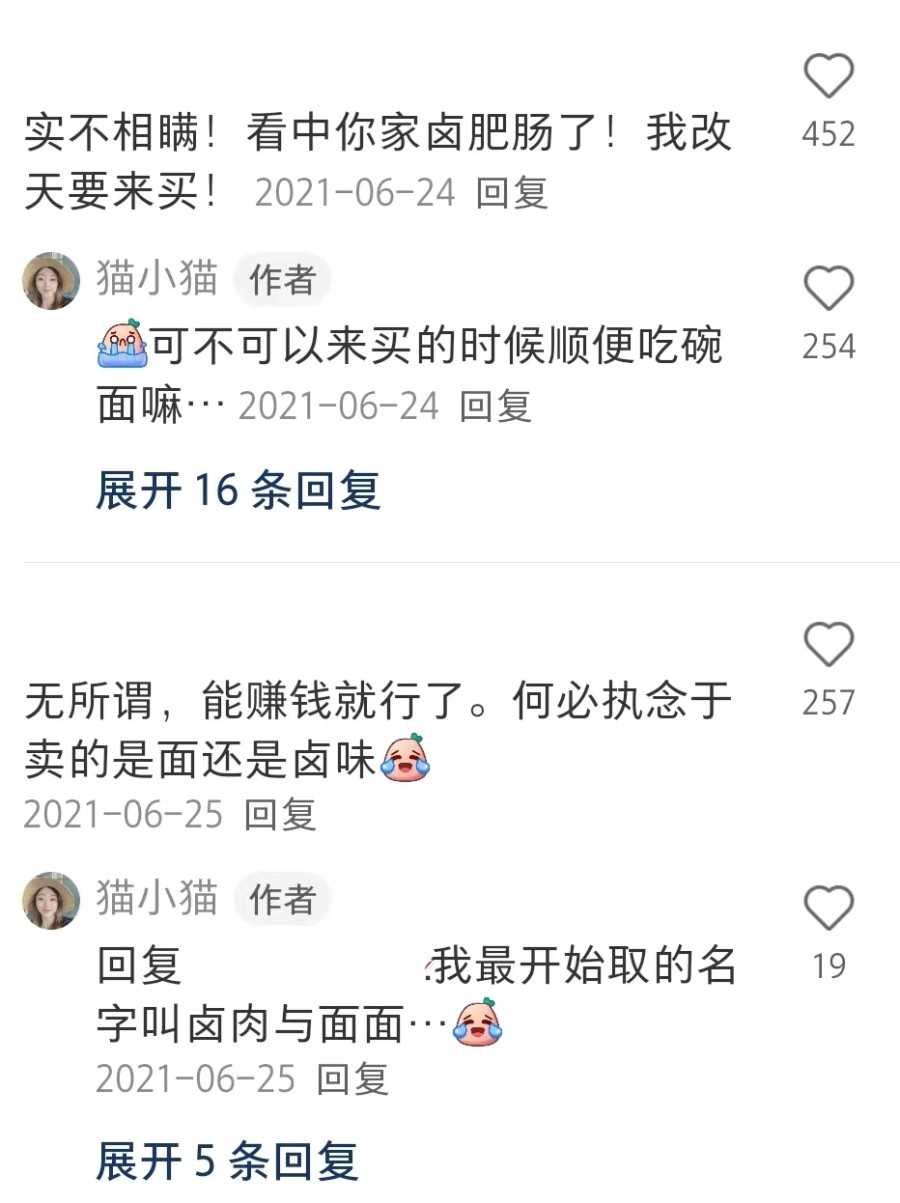Reply to the author's 卤肉与面面 comment
The width and height of the screenshot is (900, 1203).
coord(352,1079)
